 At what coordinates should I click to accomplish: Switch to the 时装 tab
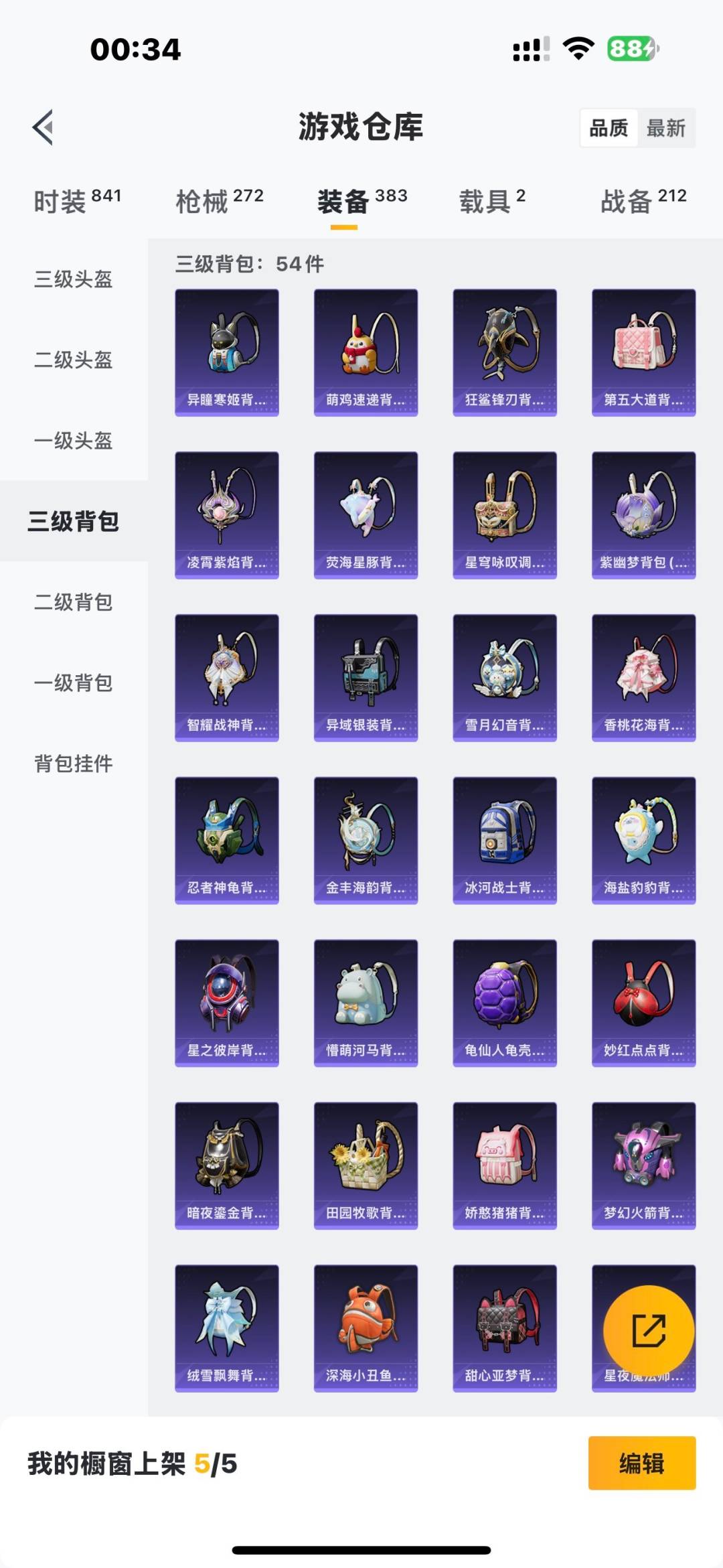coord(77,201)
